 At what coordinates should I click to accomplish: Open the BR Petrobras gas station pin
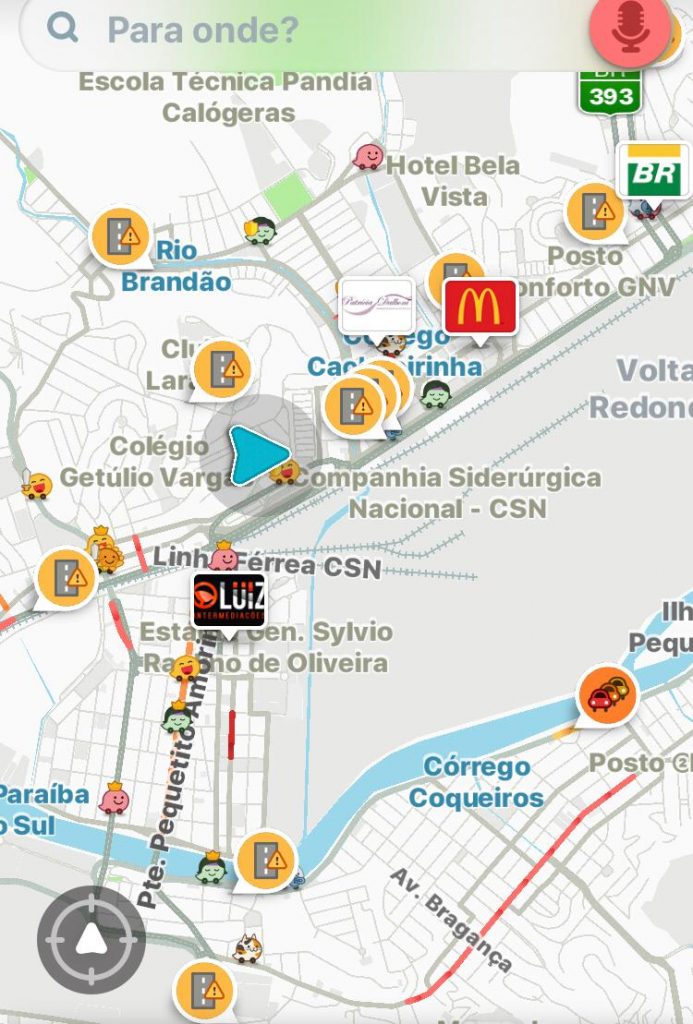[x=653, y=172]
